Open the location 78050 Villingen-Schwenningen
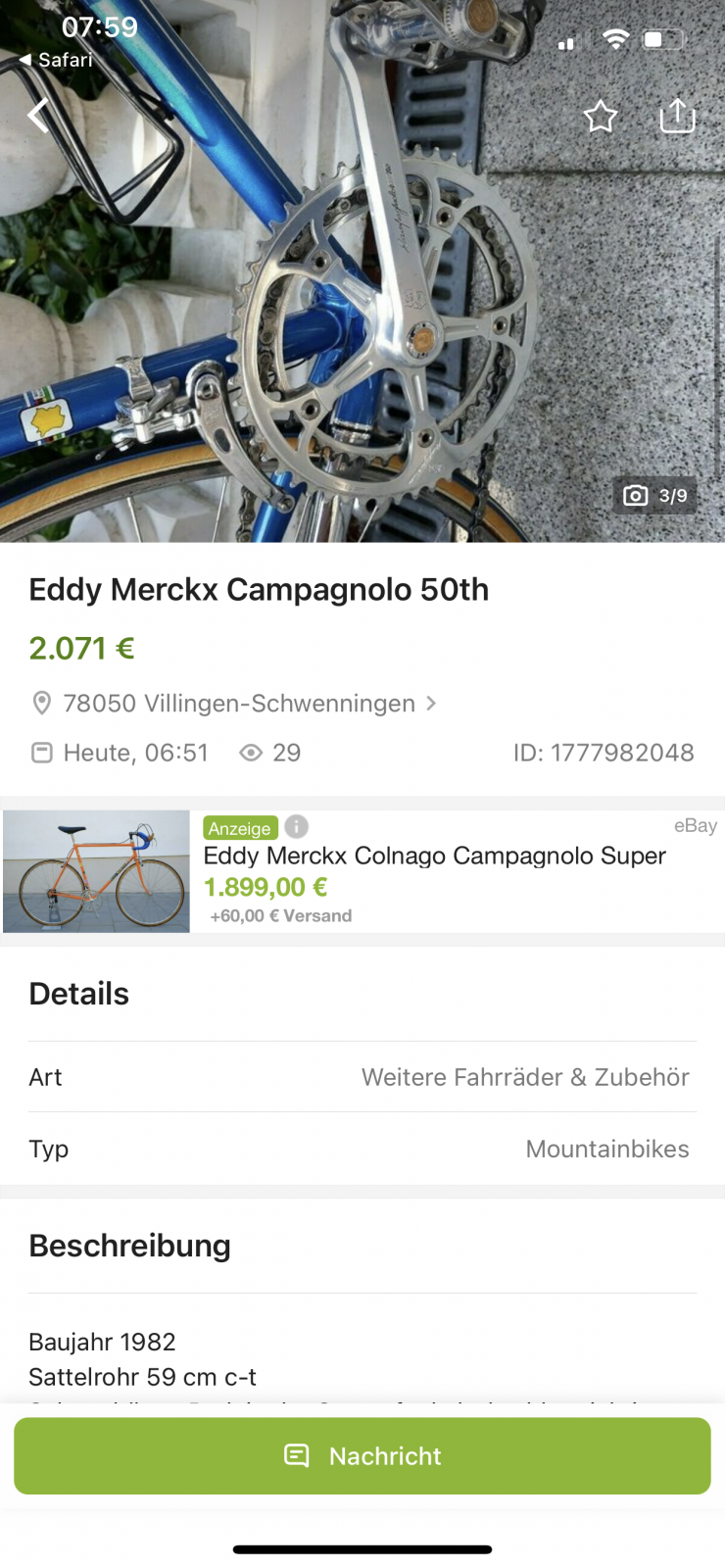 pos(238,704)
